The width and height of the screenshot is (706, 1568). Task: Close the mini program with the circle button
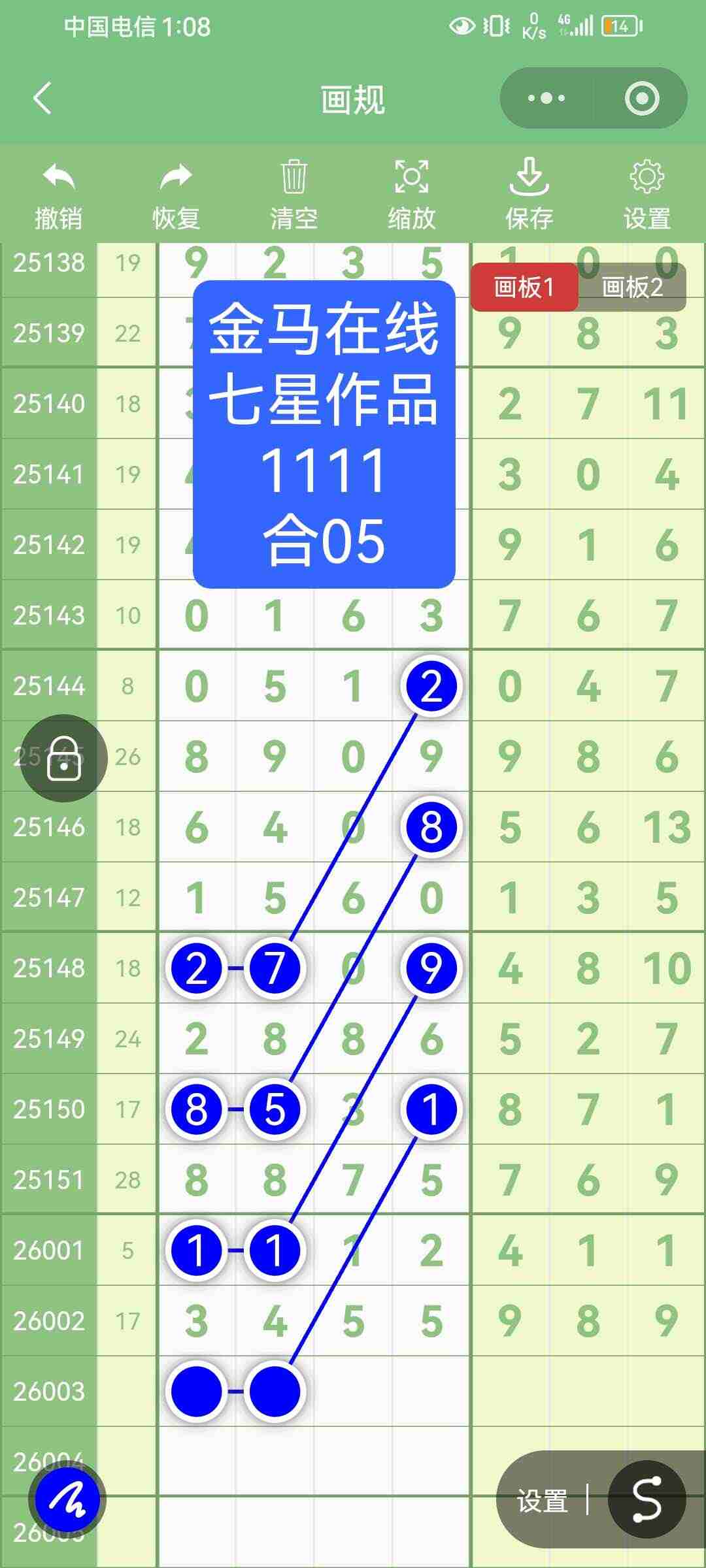(x=641, y=99)
